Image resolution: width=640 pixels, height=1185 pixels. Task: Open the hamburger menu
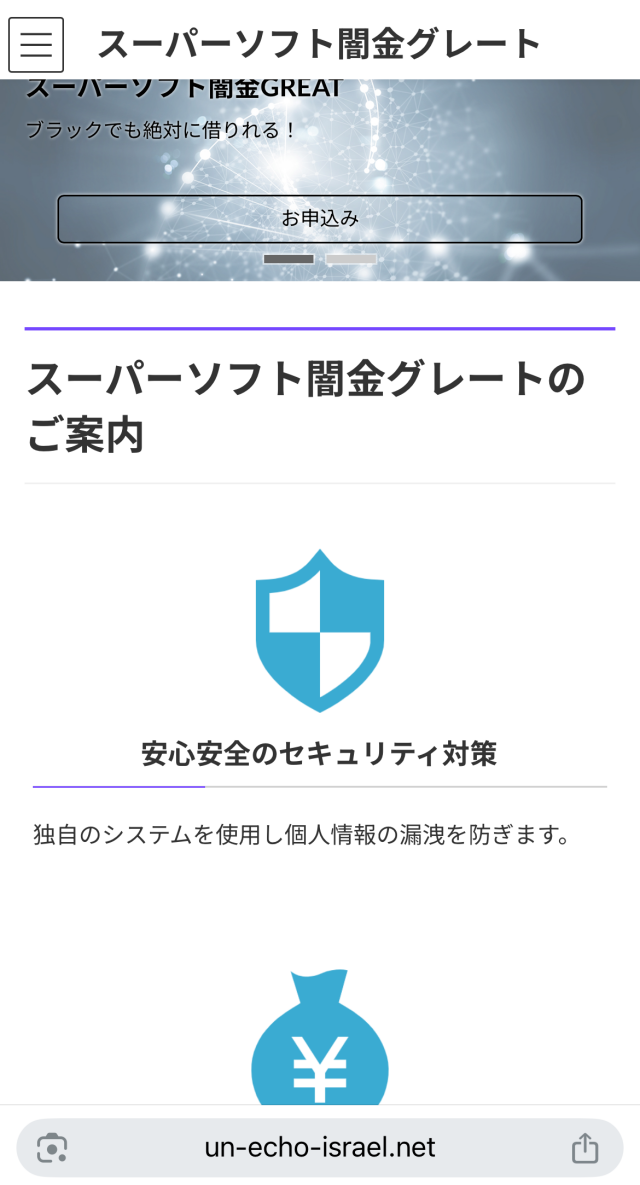[x=36, y=45]
